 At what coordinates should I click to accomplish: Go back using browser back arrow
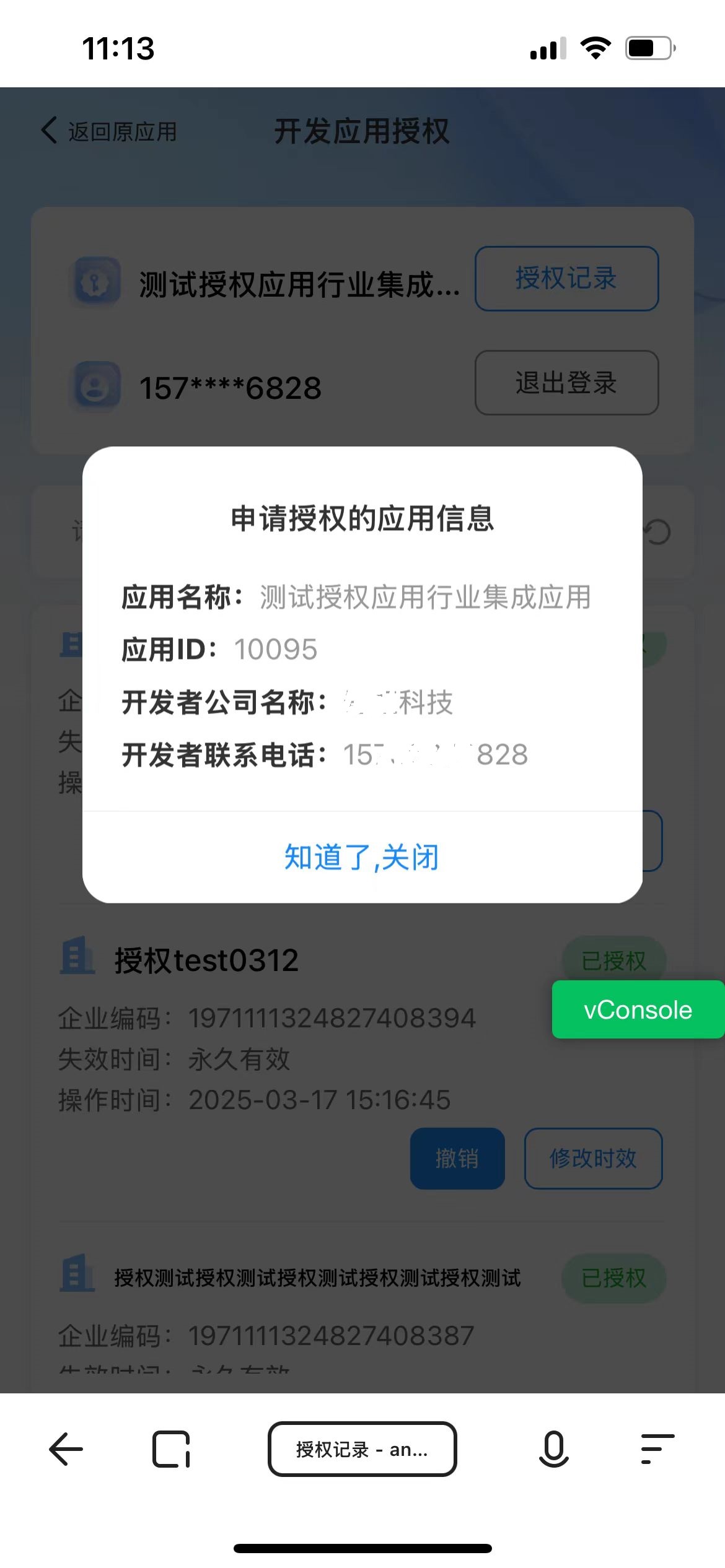point(66,1449)
